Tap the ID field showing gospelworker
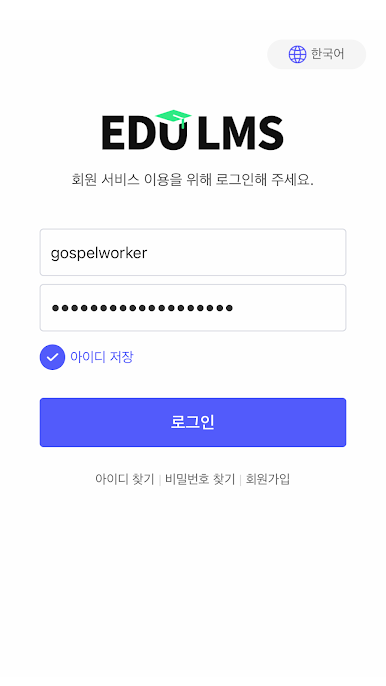 tap(193, 252)
